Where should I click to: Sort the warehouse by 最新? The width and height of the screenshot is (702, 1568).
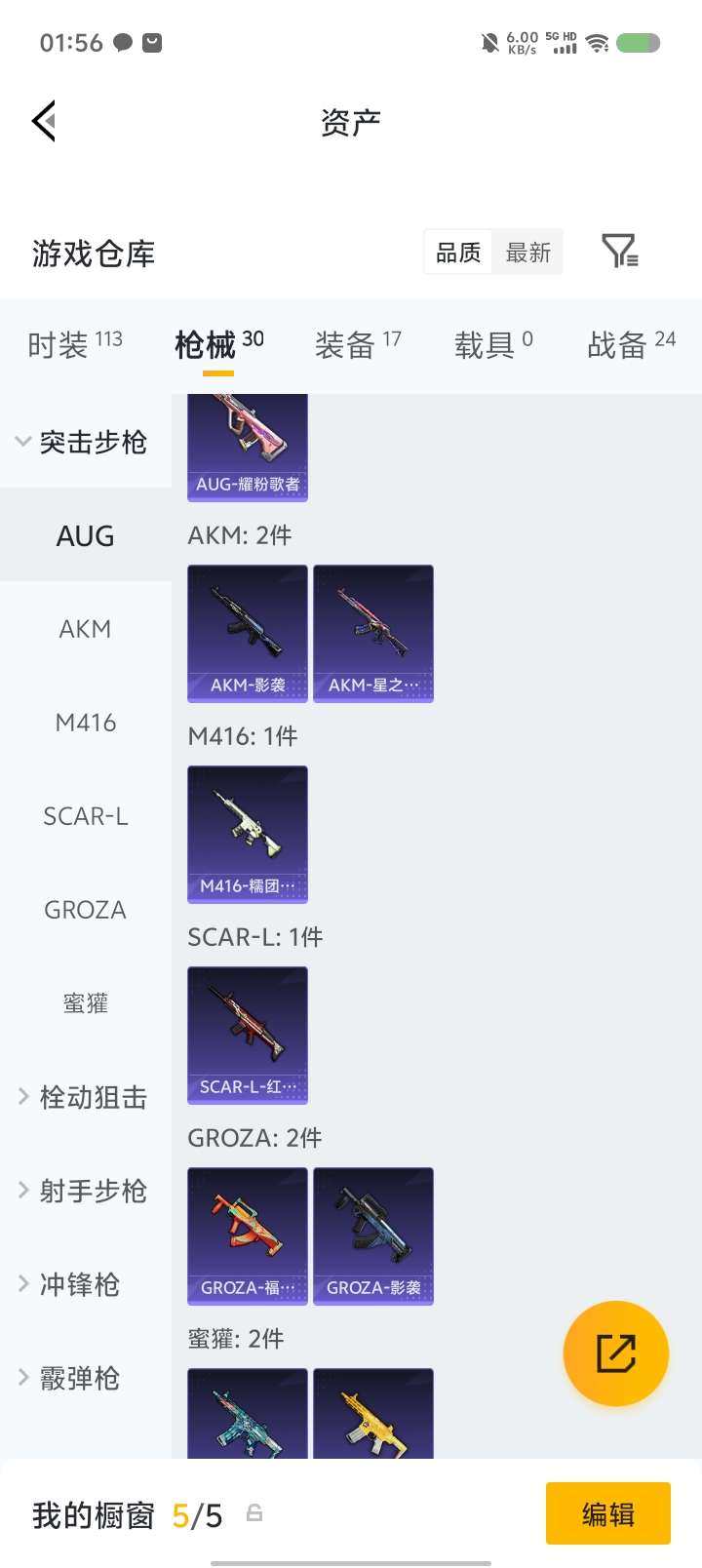point(528,252)
